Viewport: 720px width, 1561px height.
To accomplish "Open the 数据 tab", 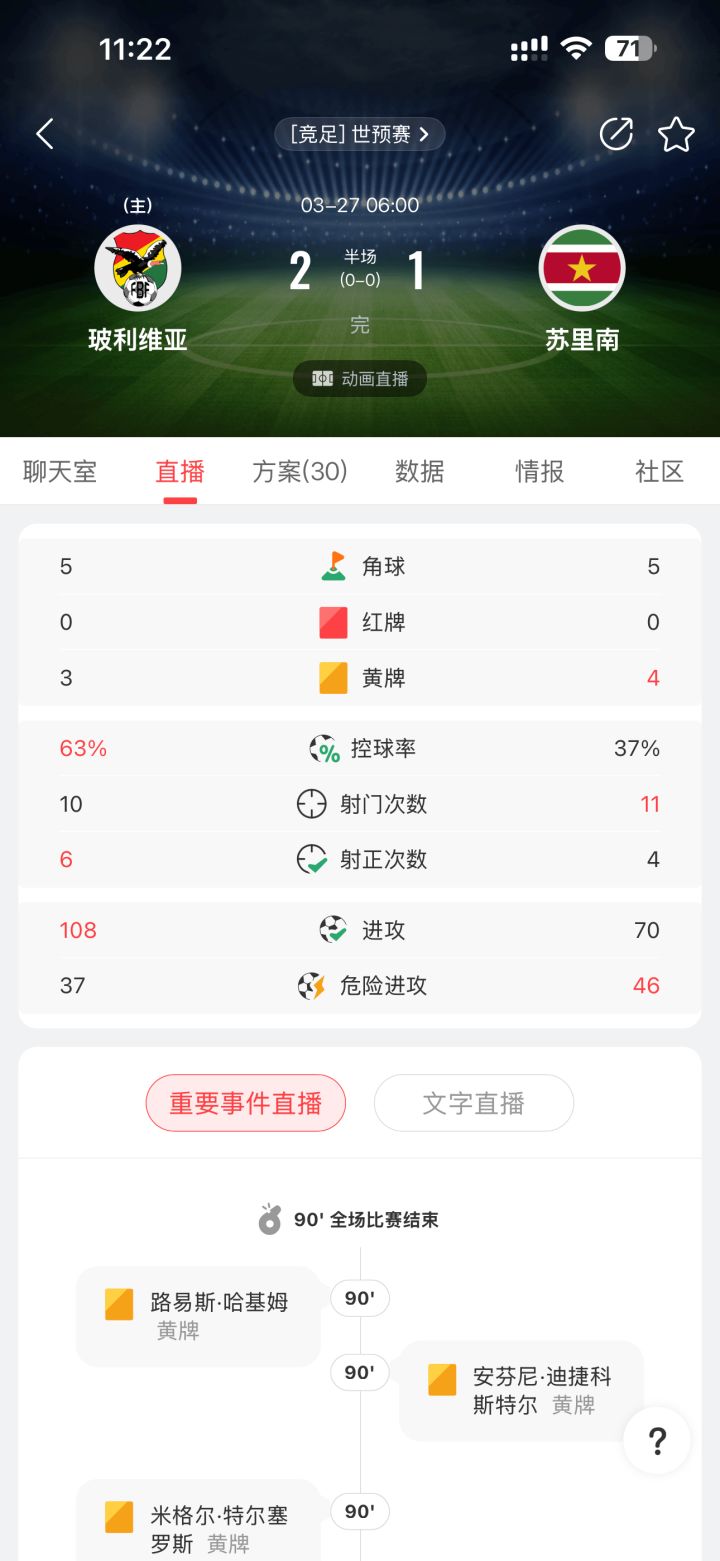I will tap(420, 472).
